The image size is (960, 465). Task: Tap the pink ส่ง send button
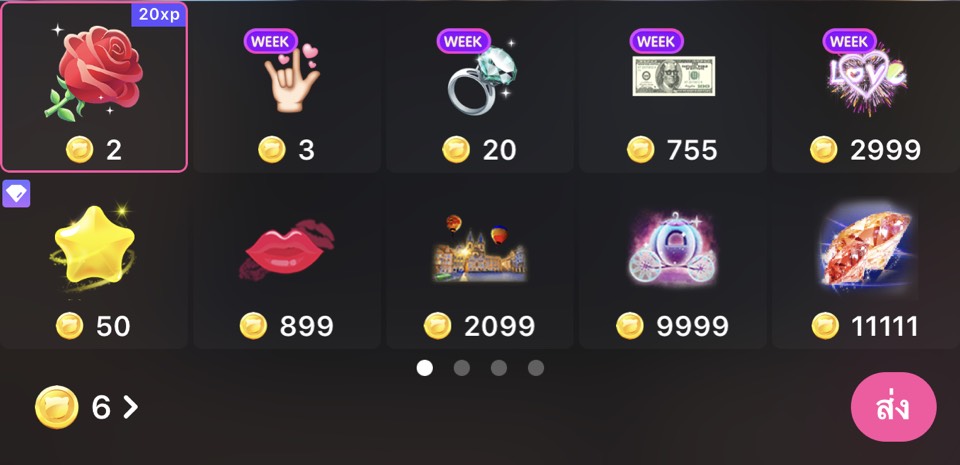[893, 408]
